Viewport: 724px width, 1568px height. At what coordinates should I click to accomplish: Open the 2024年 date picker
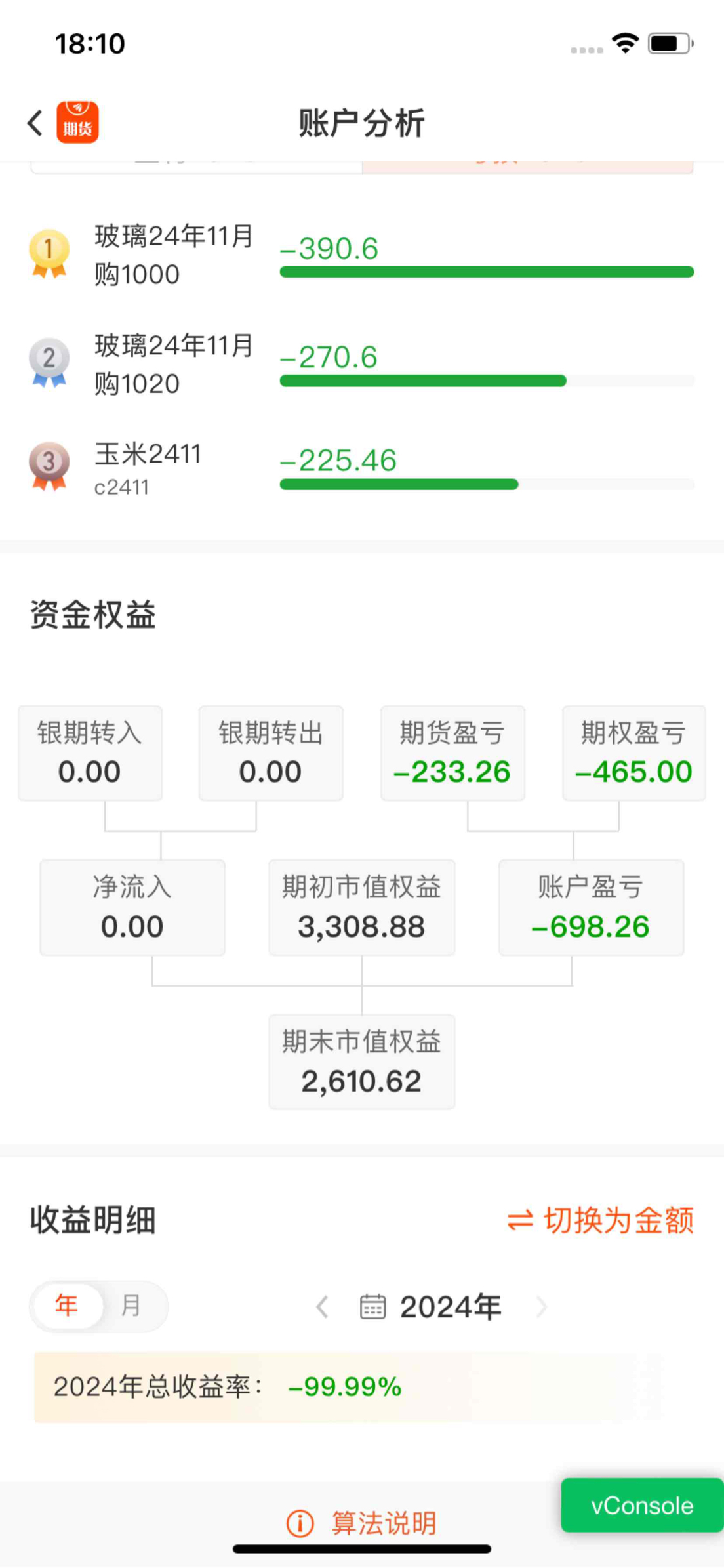431,1307
